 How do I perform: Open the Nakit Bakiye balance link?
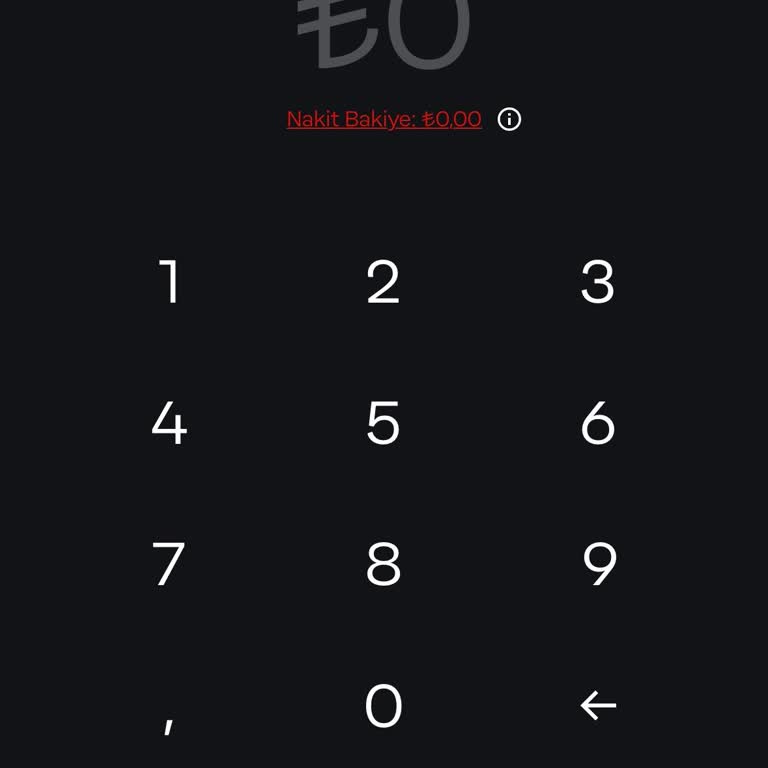pyautogui.click(x=384, y=119)
